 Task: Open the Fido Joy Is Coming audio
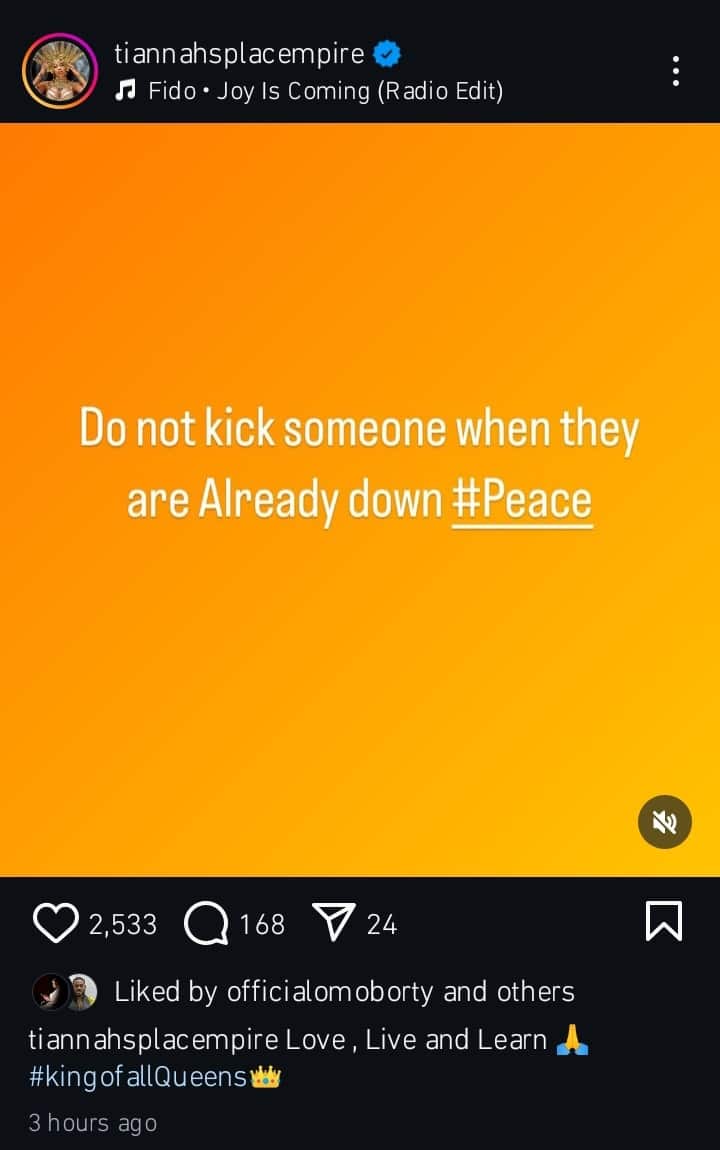coord(325,91)
